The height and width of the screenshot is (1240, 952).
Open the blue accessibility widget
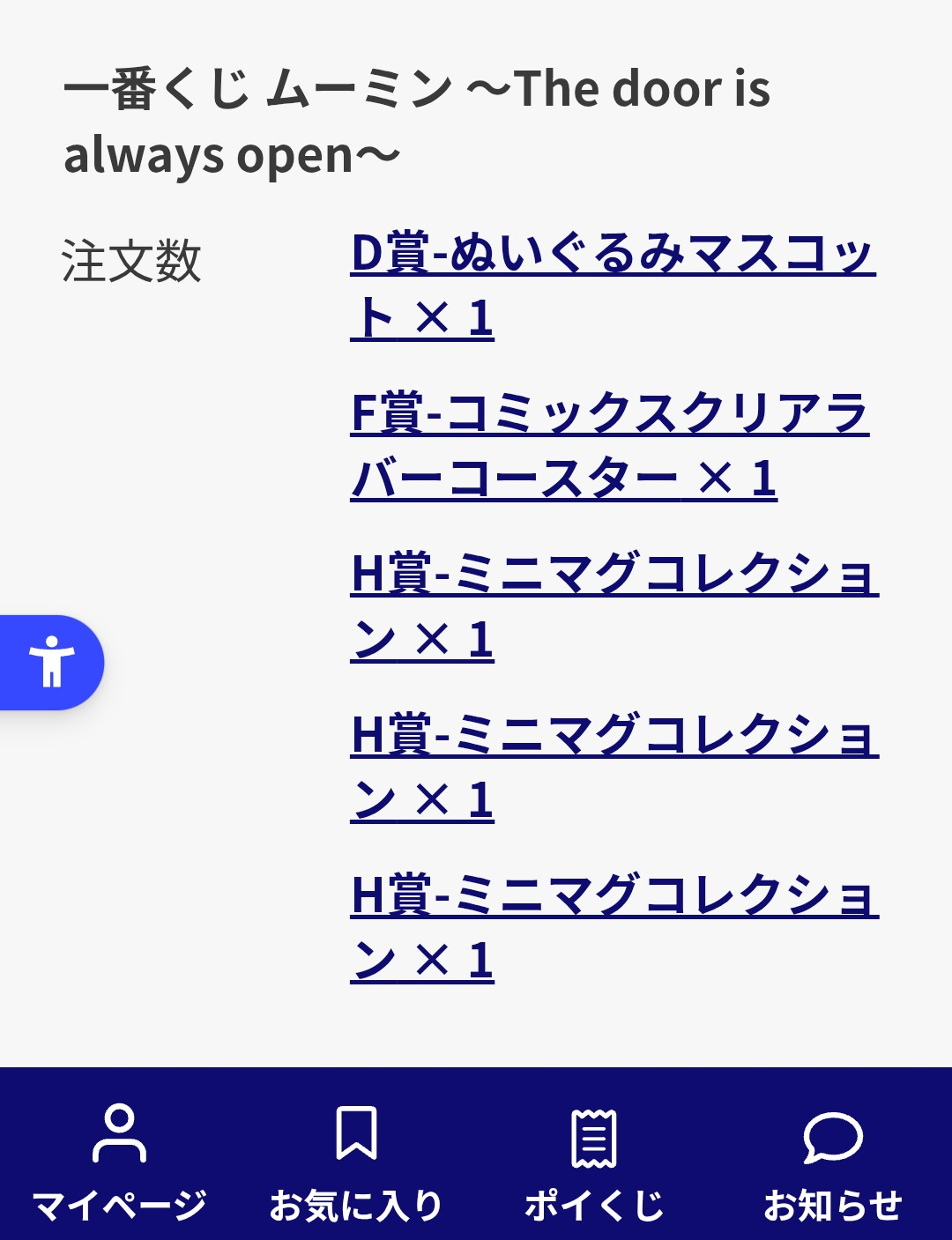[x=51, y=661]
